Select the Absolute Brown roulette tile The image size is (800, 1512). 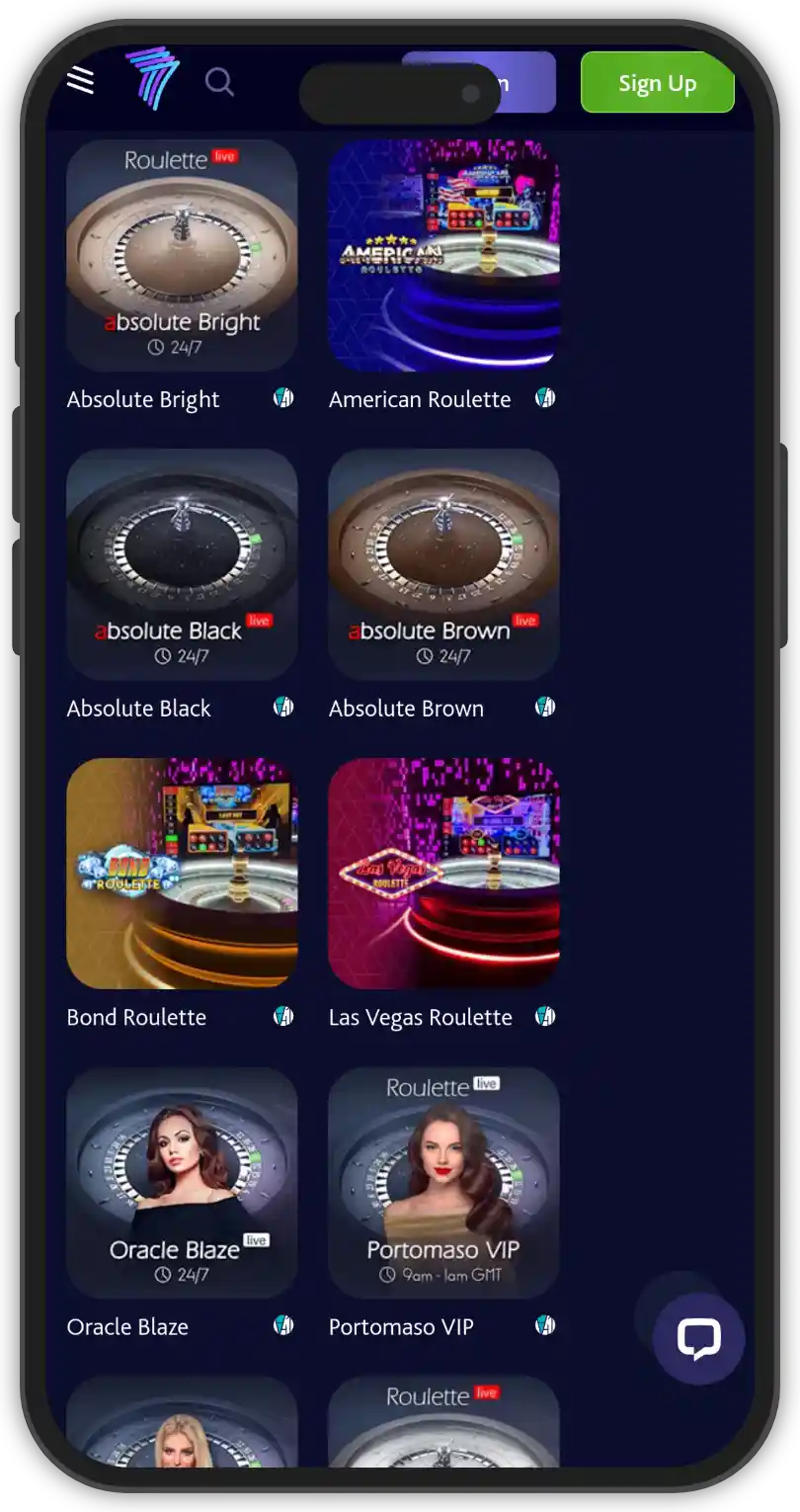(x=443, y=564)
